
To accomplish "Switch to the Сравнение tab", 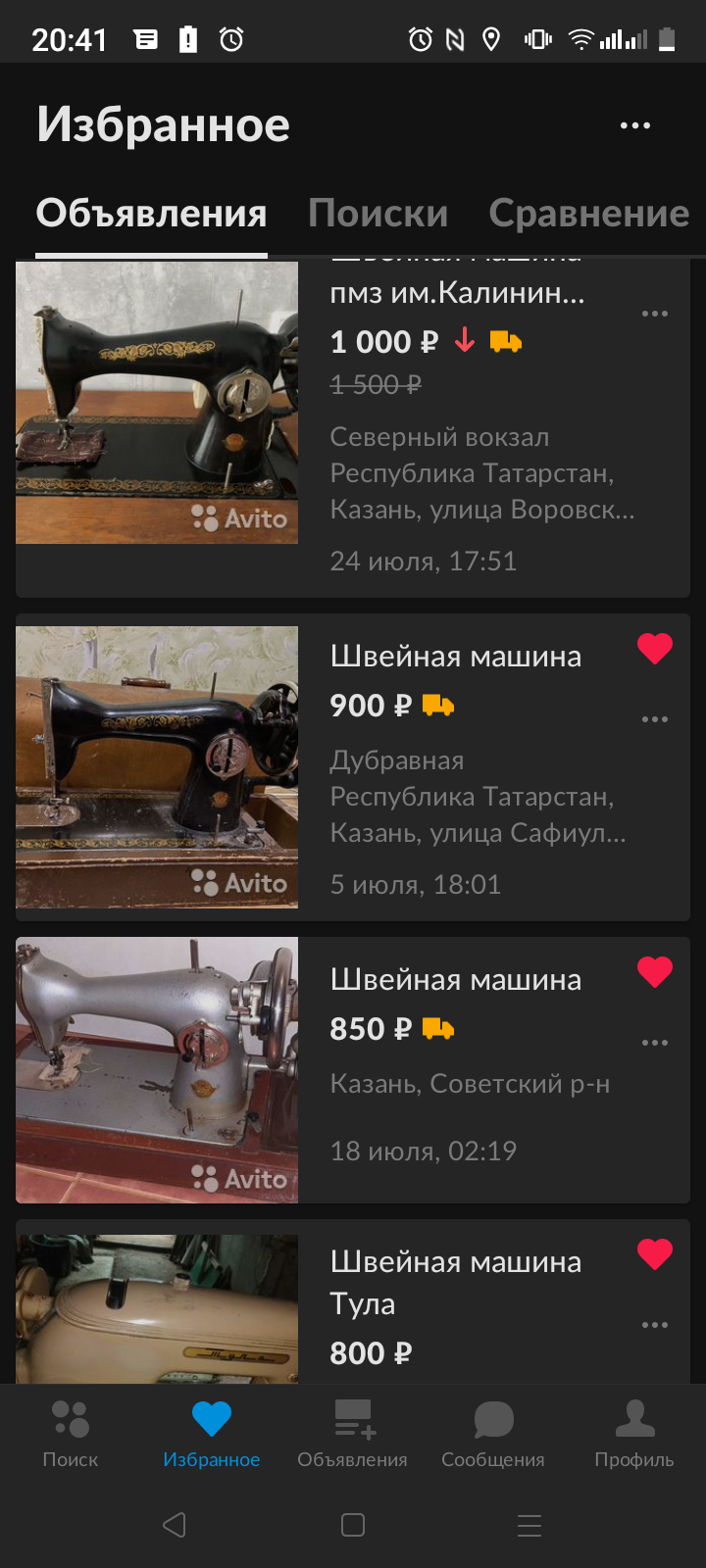I will pos(588,214).
